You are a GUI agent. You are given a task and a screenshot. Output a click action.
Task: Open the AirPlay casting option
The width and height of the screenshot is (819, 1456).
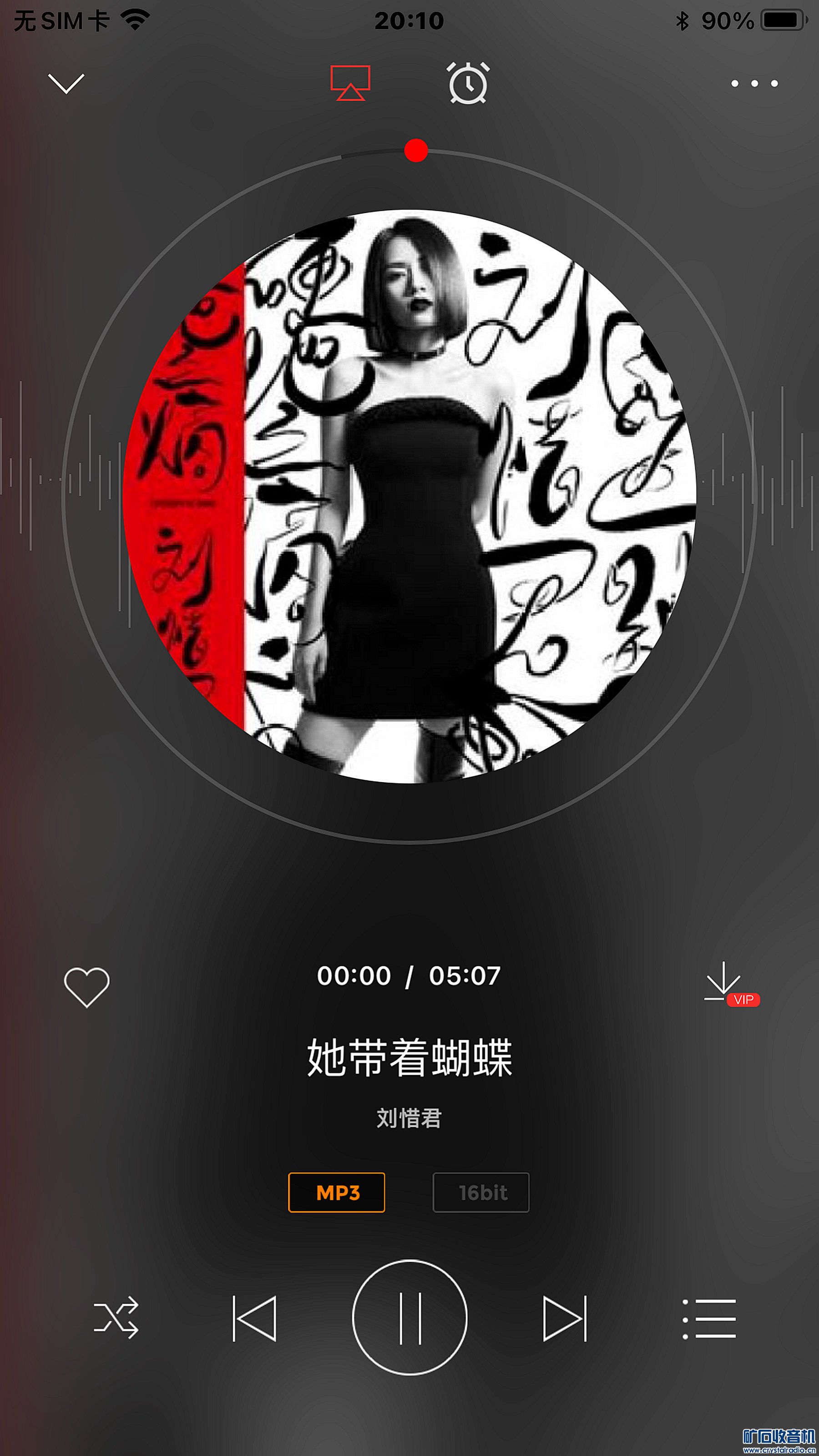click(350, 83)
